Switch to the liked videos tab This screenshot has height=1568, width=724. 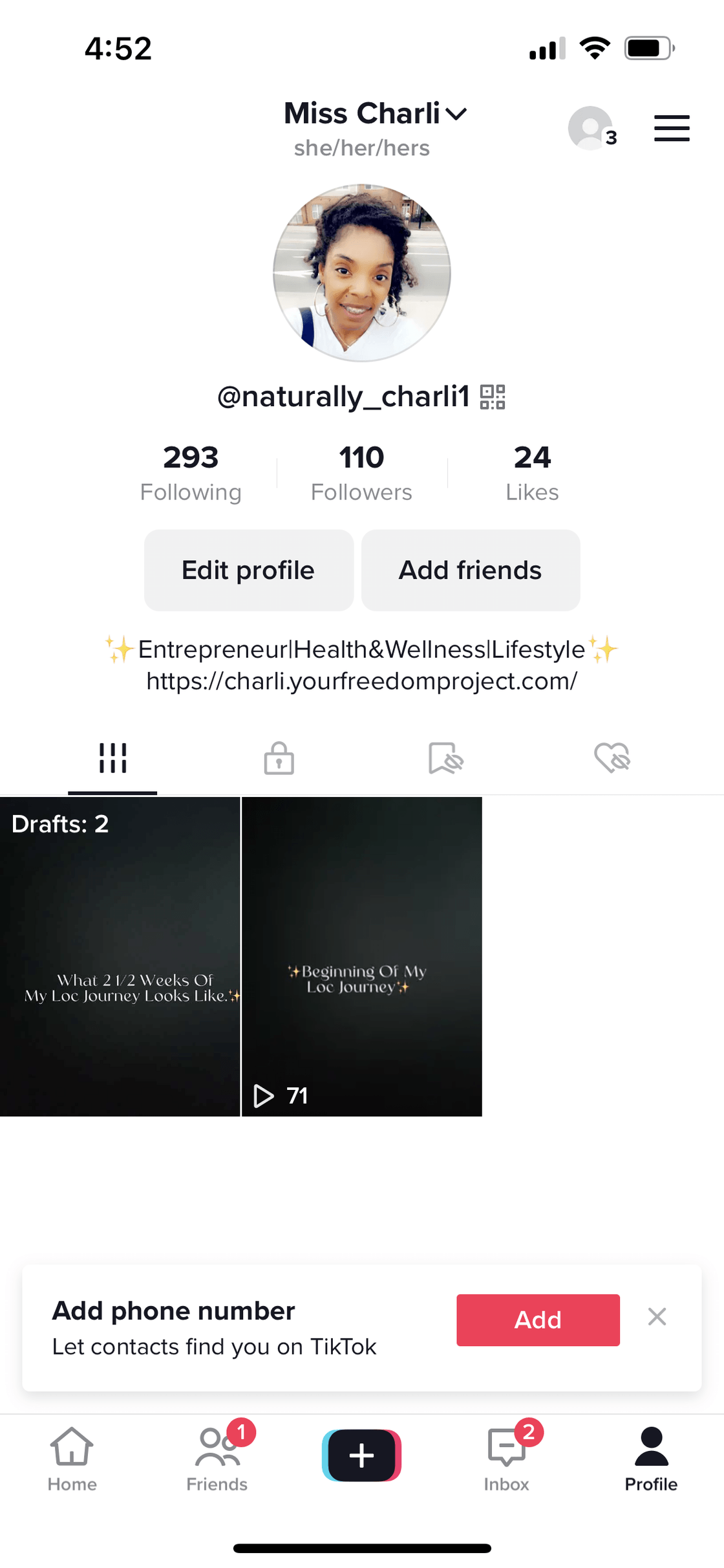point(612,757)
